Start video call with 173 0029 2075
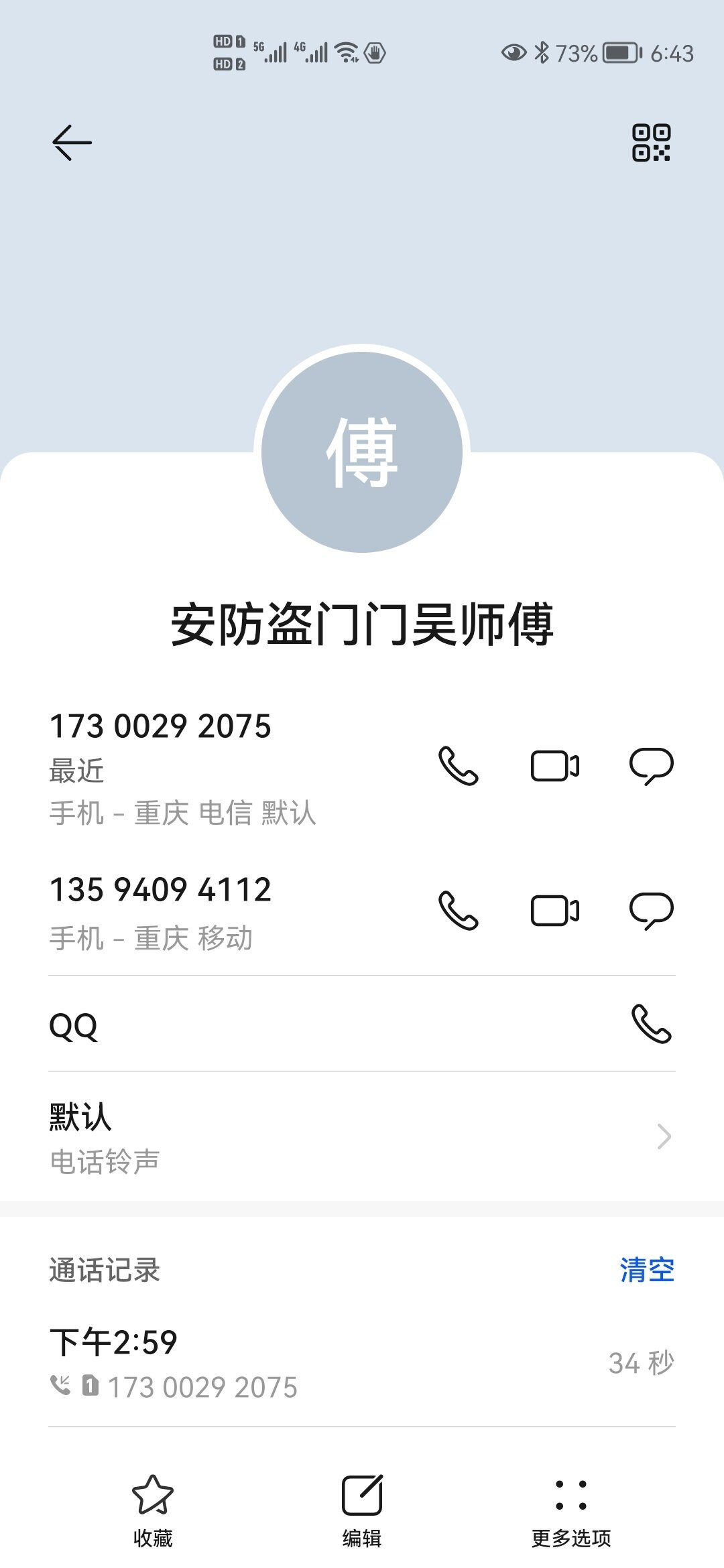Screen dimensions: 724x1568 [x=555, y=766]
